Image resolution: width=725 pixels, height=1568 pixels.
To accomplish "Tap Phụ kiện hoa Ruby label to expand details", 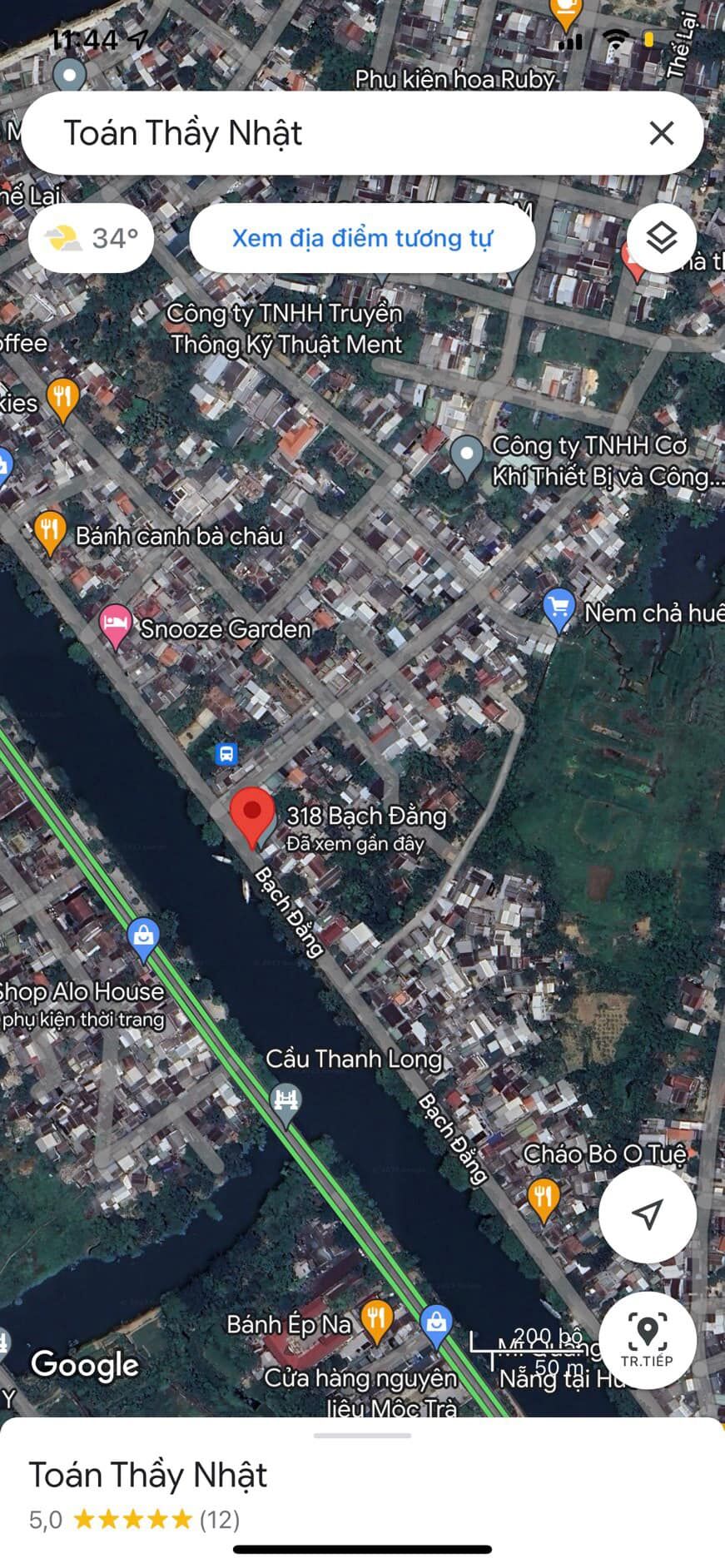I will (457, 79).
